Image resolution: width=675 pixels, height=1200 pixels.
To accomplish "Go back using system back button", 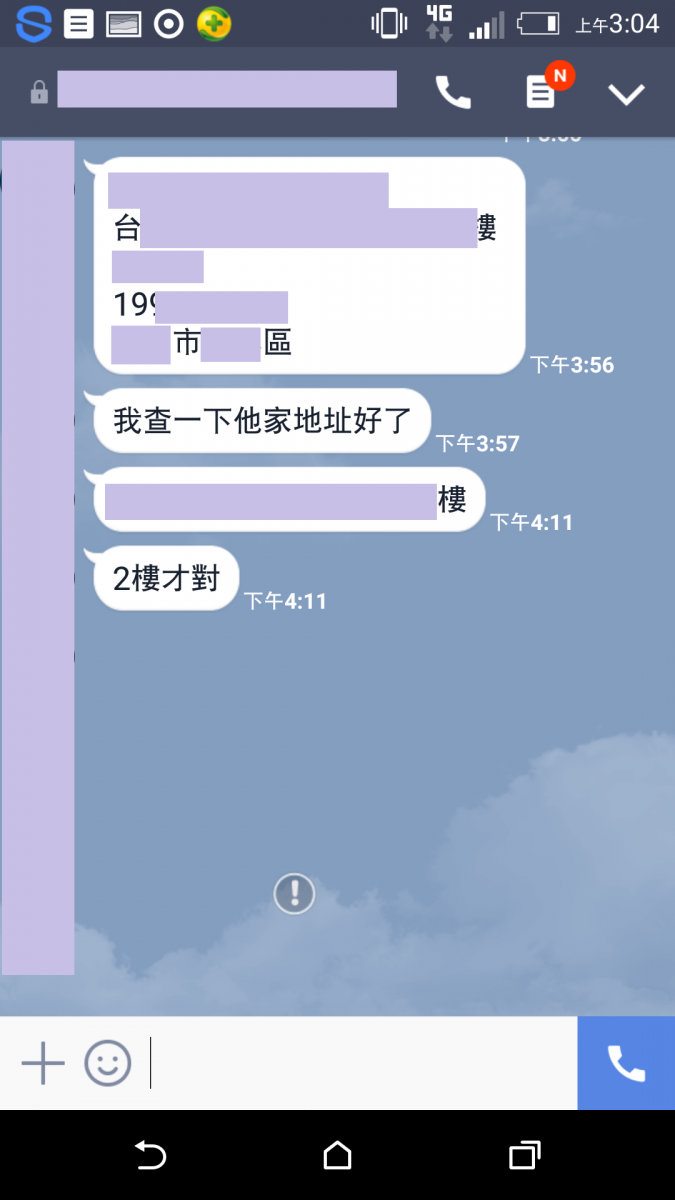I will click(150, 1156).
